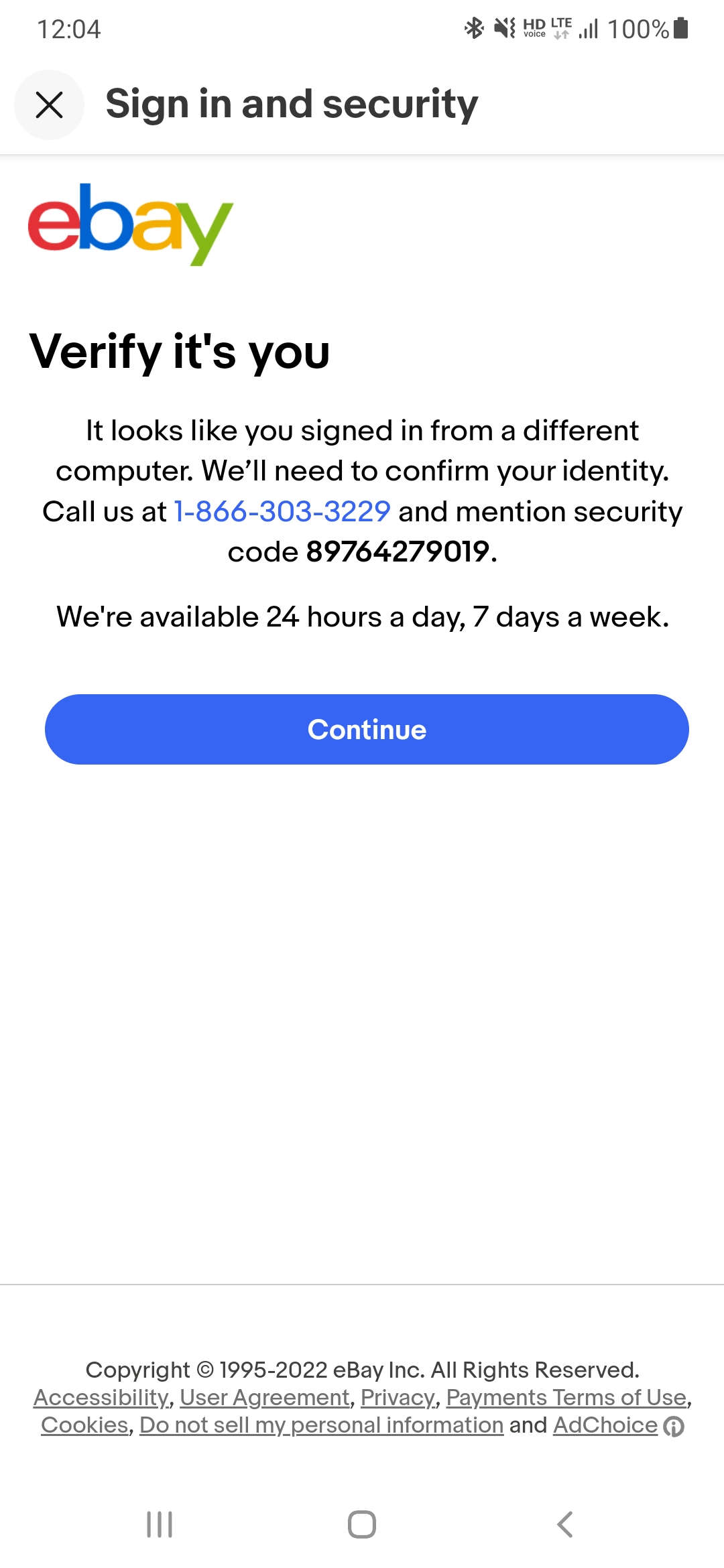Select Do not sell my personal information

coord(321,1425)
